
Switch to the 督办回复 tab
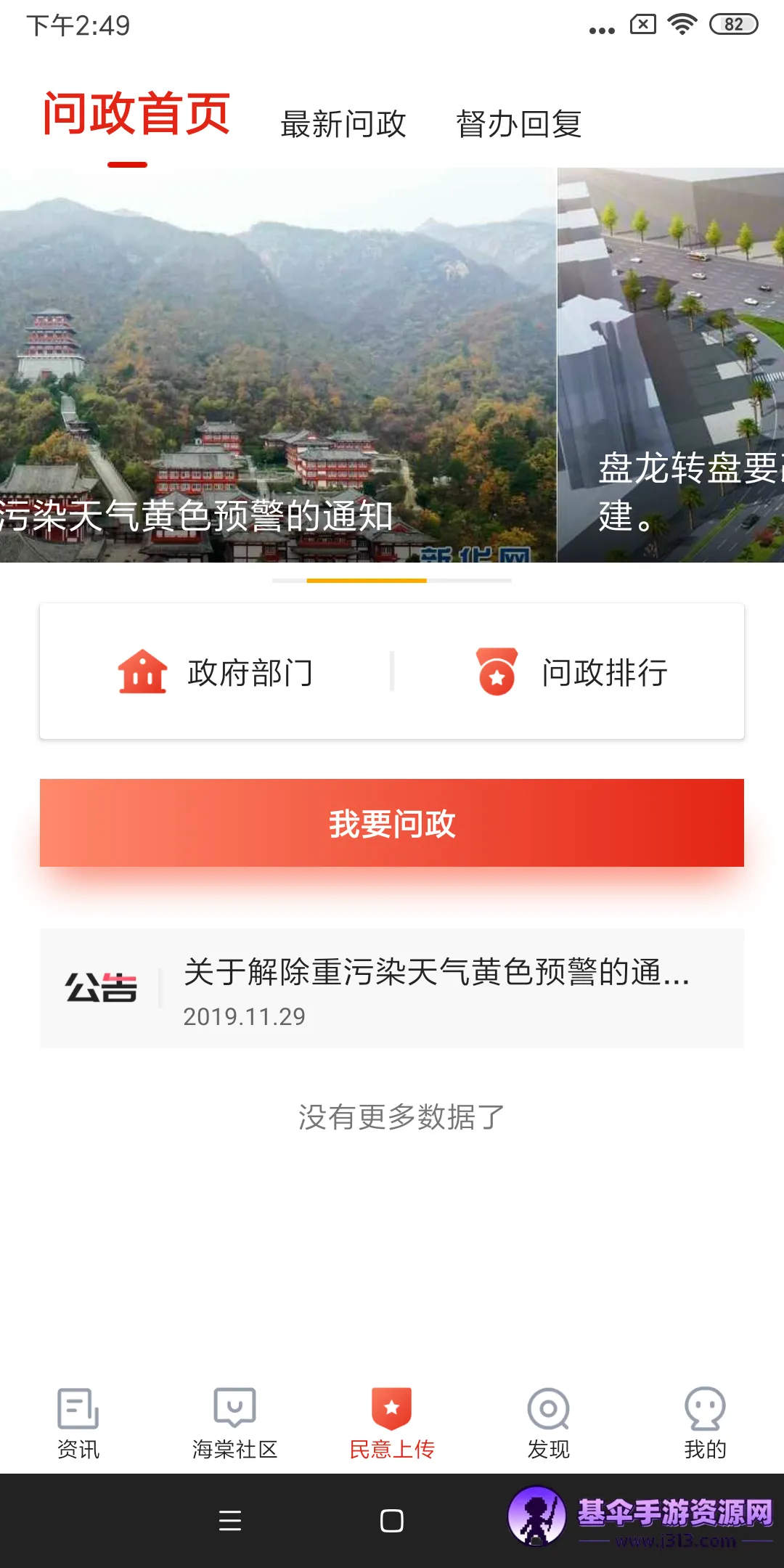tap(518, 124)
